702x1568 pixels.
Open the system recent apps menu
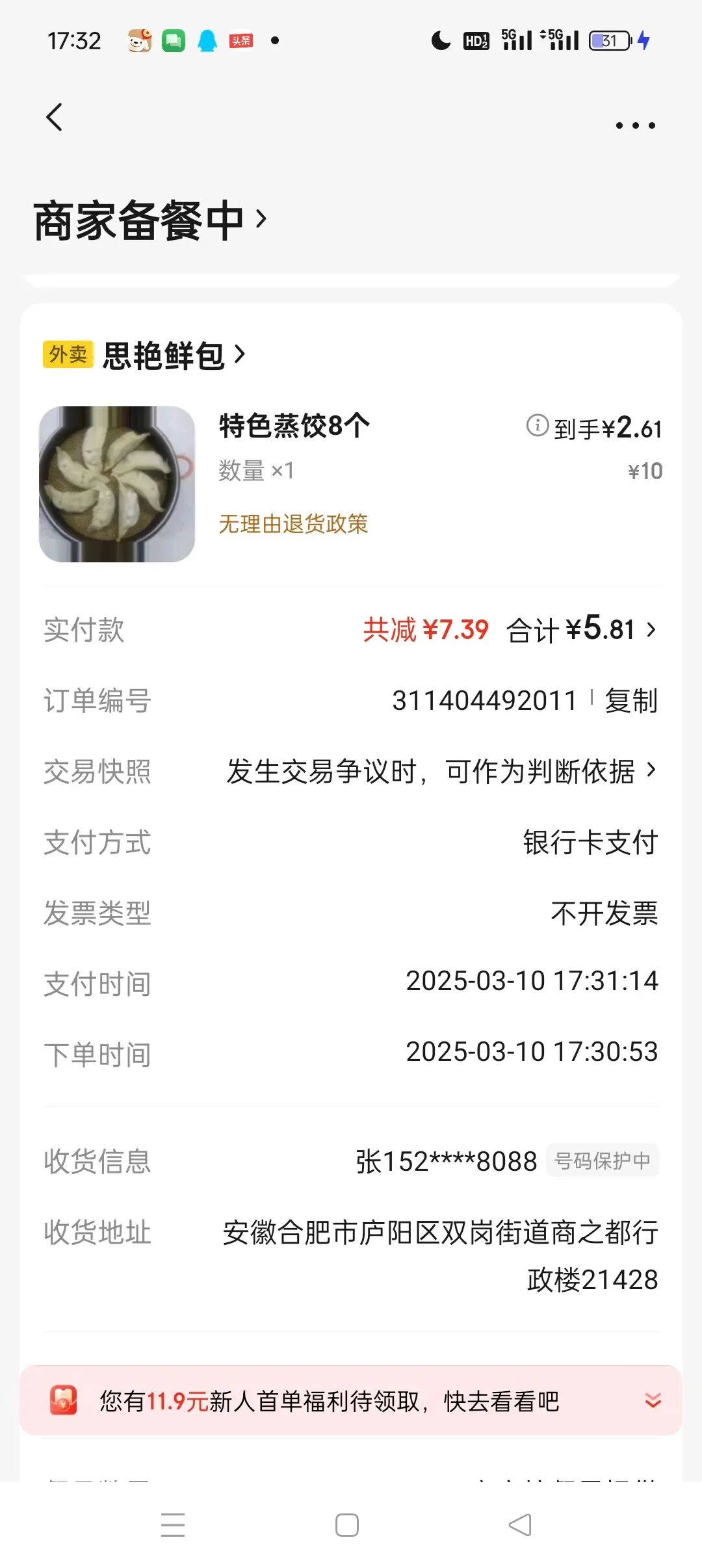[173, 1525]
